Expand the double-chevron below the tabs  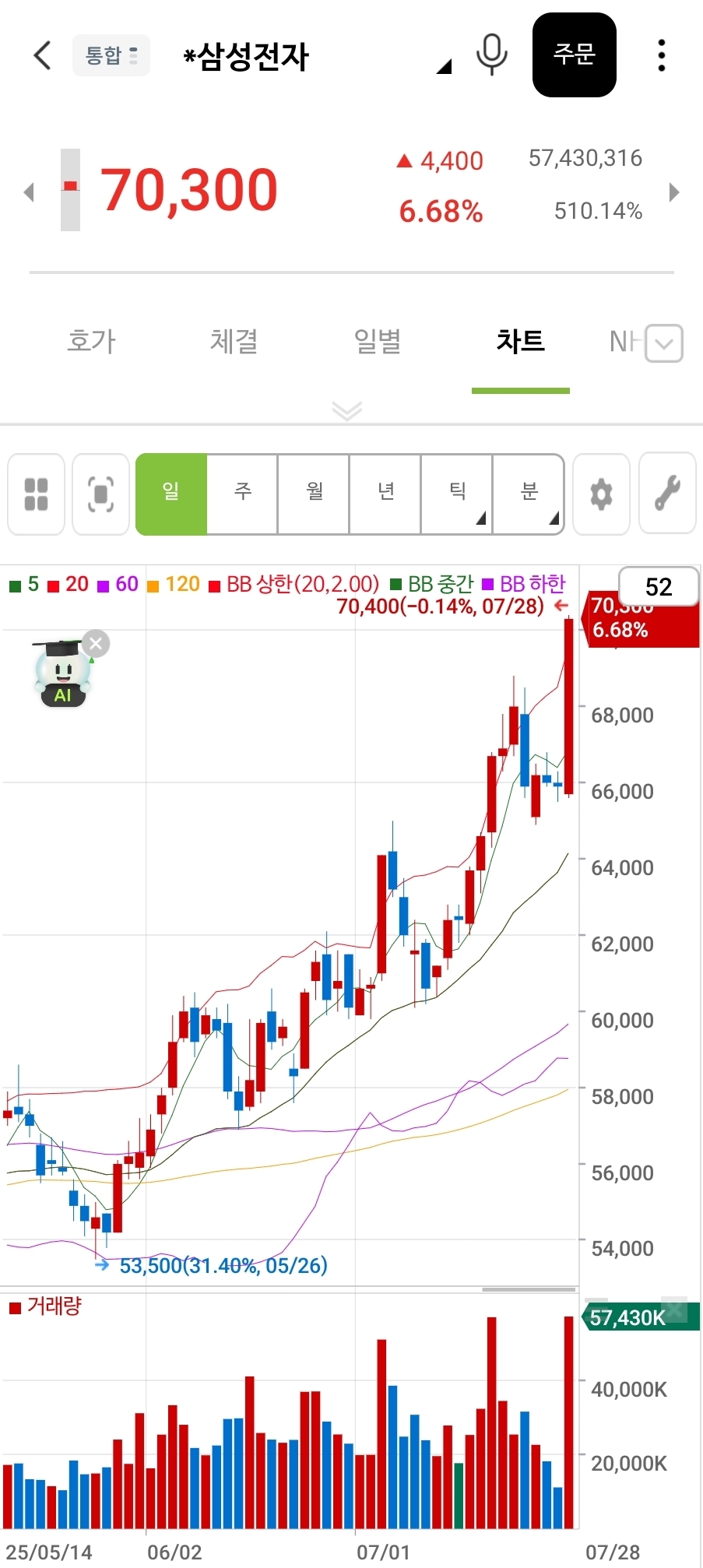tap(347, 410)
